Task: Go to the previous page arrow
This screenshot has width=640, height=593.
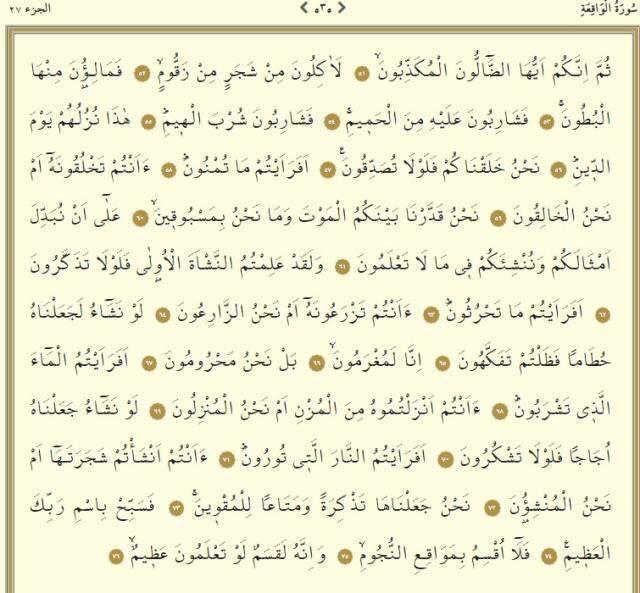Action: [341, 10]
